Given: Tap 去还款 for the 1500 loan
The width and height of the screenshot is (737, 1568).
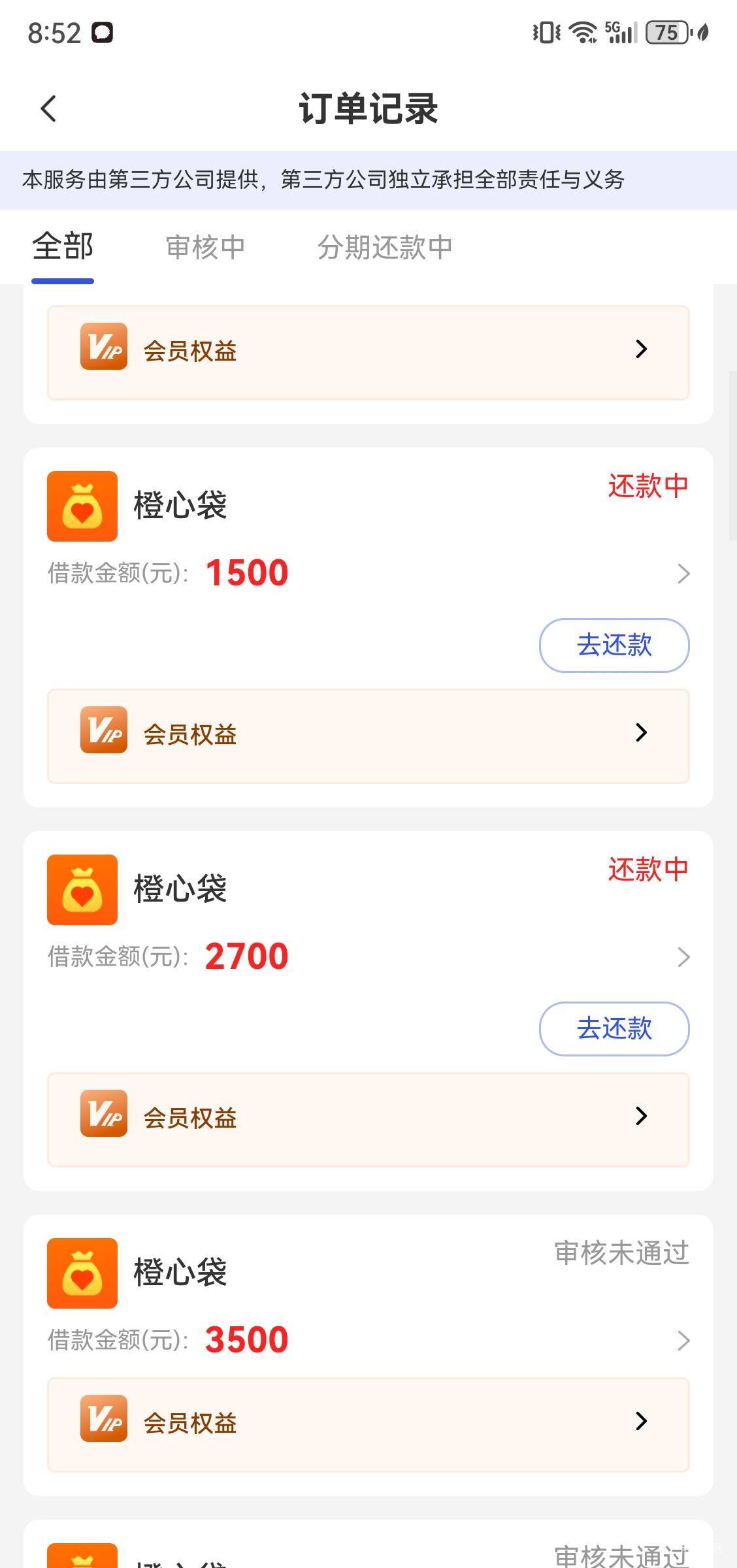Looking at the screenshot, I should click(x=614, y=645).
